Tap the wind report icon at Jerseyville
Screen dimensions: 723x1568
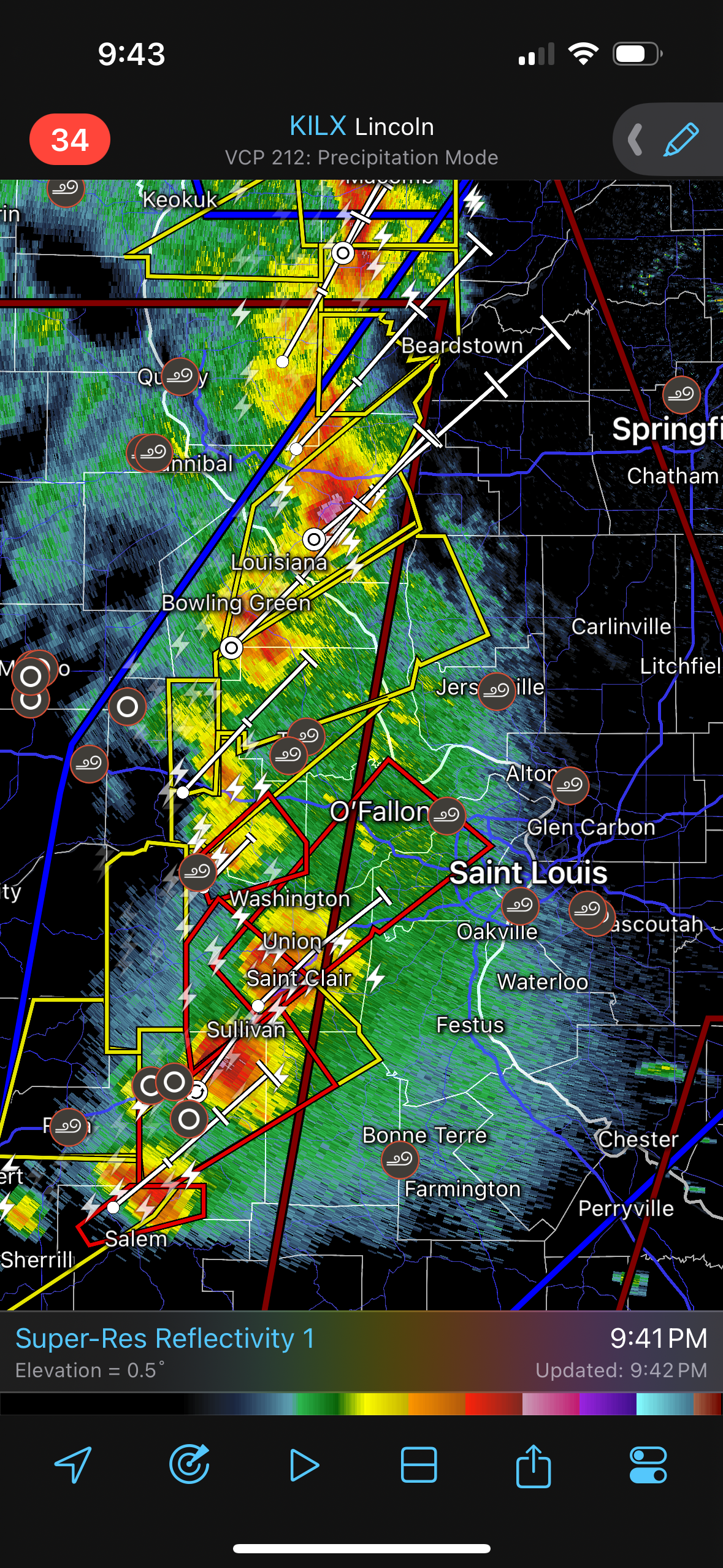(x=496, y=691)
